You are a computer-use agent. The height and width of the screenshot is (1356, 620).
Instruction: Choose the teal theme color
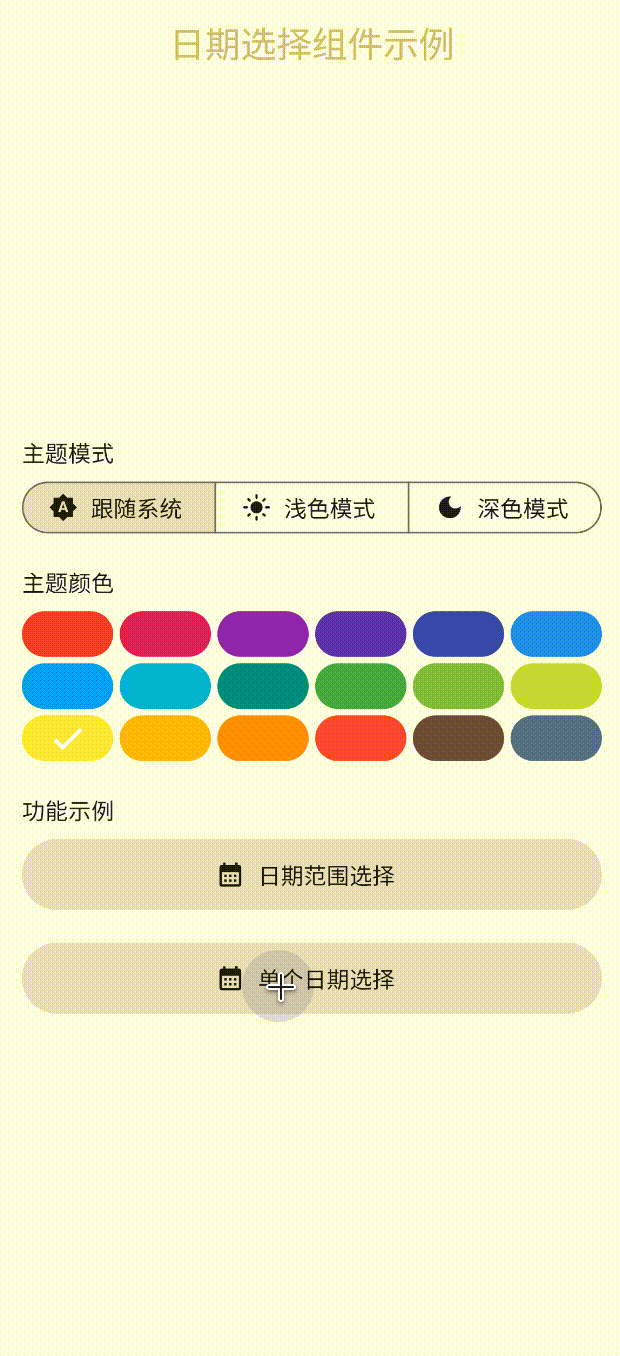pyautogui.click(x=165, y=686)
